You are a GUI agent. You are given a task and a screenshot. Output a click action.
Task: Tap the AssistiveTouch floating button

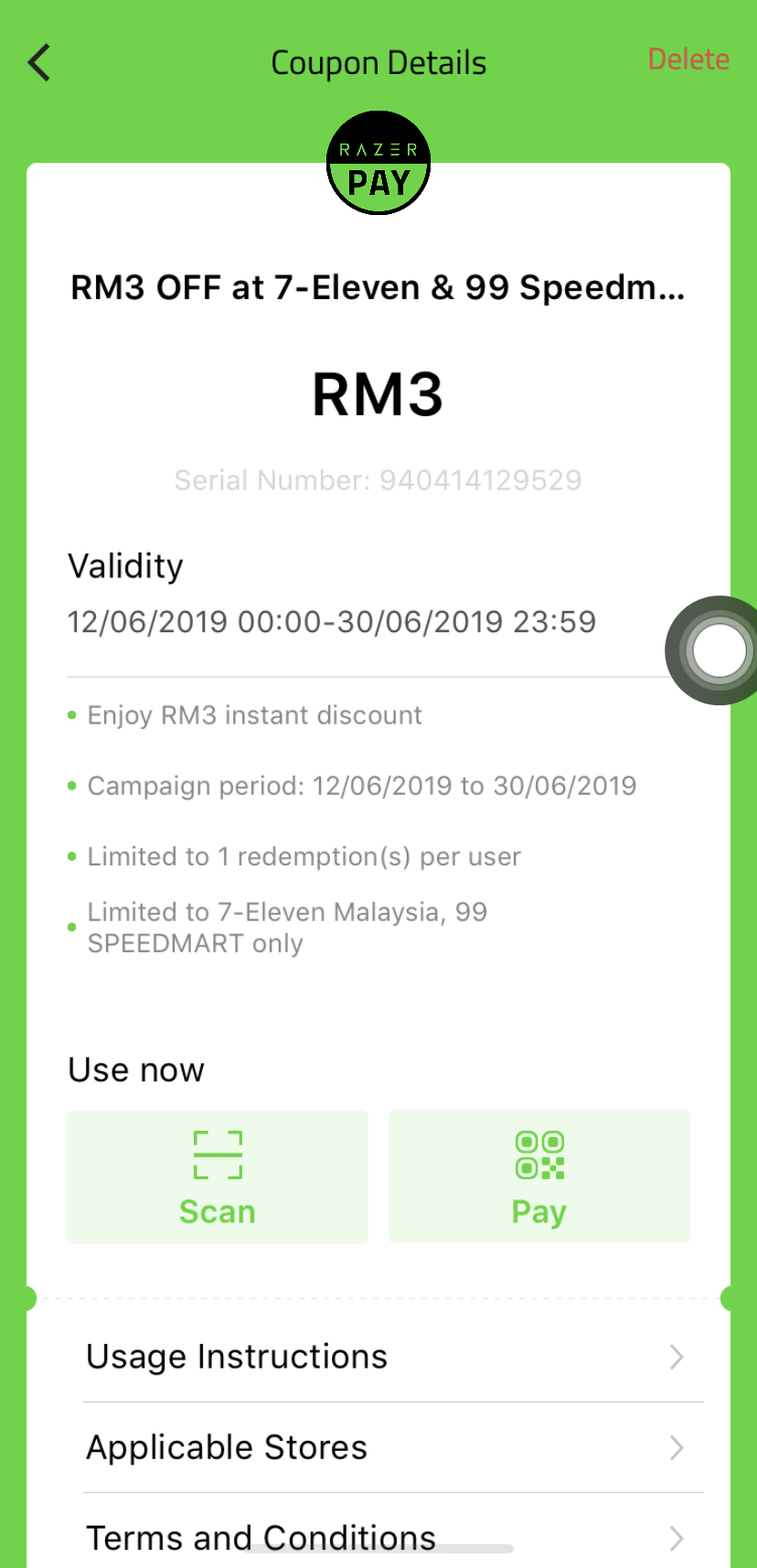click(x=719, y=650)
